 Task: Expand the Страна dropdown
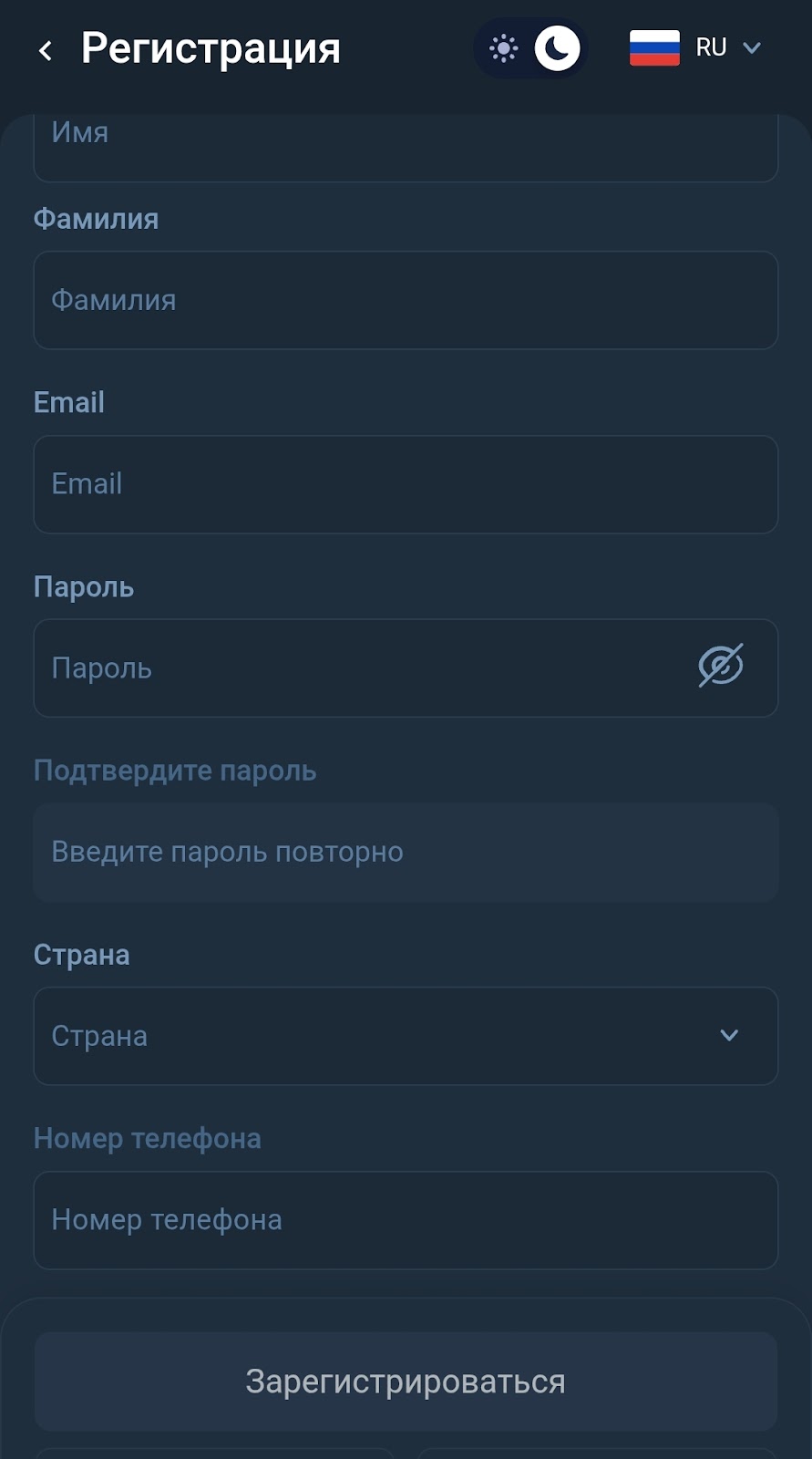(406, 1036)
